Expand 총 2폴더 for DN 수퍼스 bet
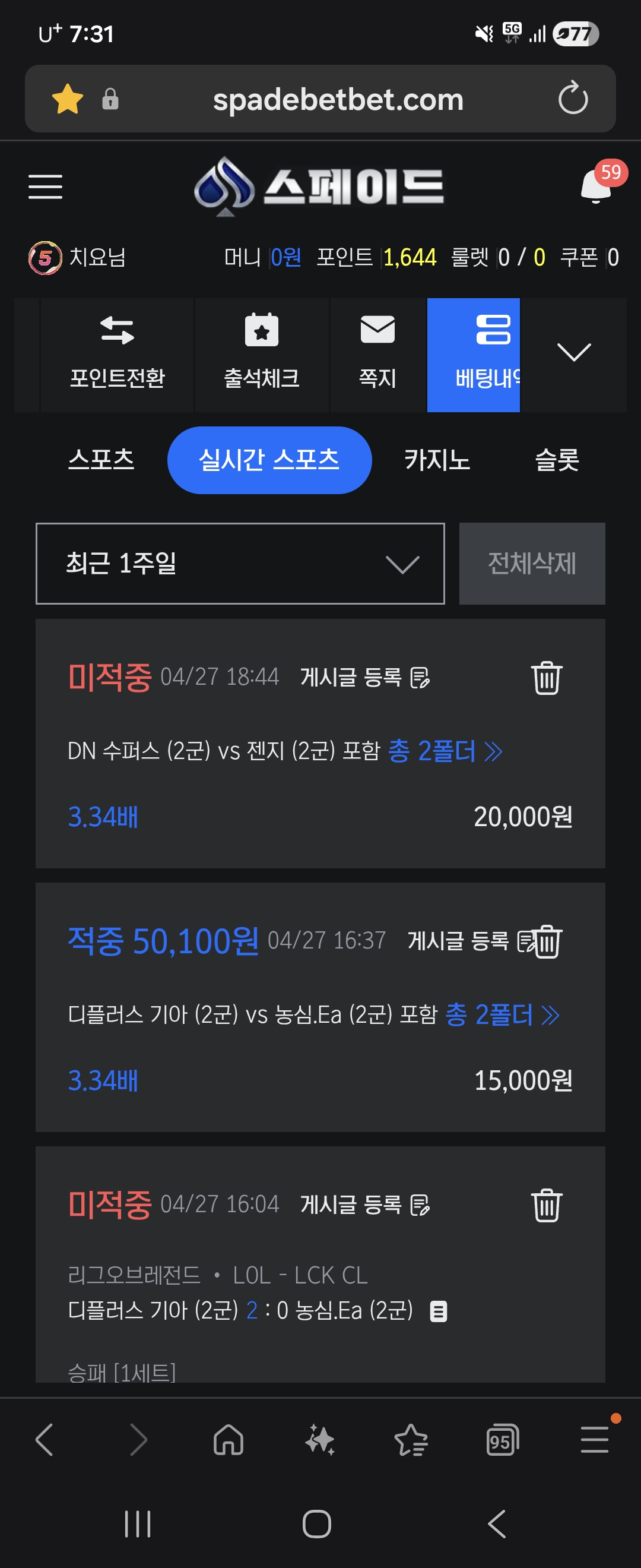Screen dimensions: 641x1568 click(x=445, y=751)
